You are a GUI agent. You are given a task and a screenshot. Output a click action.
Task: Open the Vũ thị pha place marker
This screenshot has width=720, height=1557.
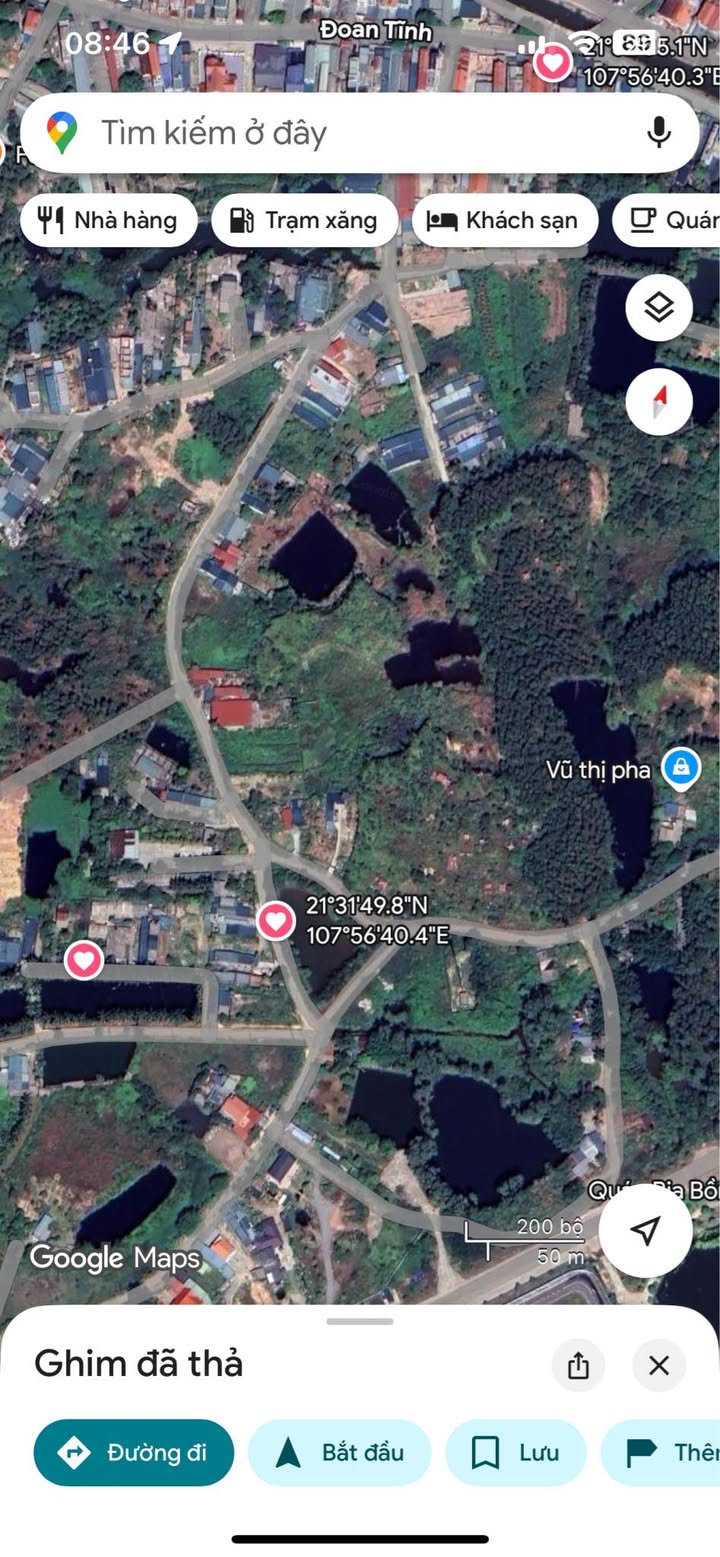681,768
